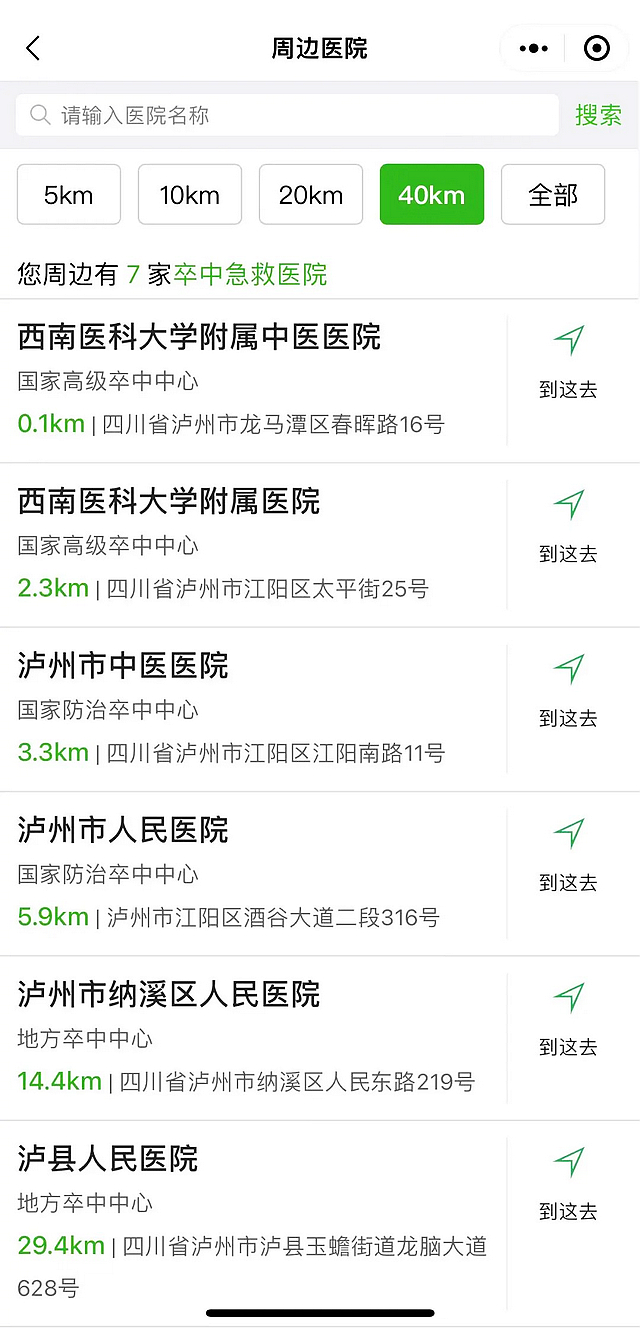
Task: Open 西南医科大学附属中医医院 details
Action: 200,337
